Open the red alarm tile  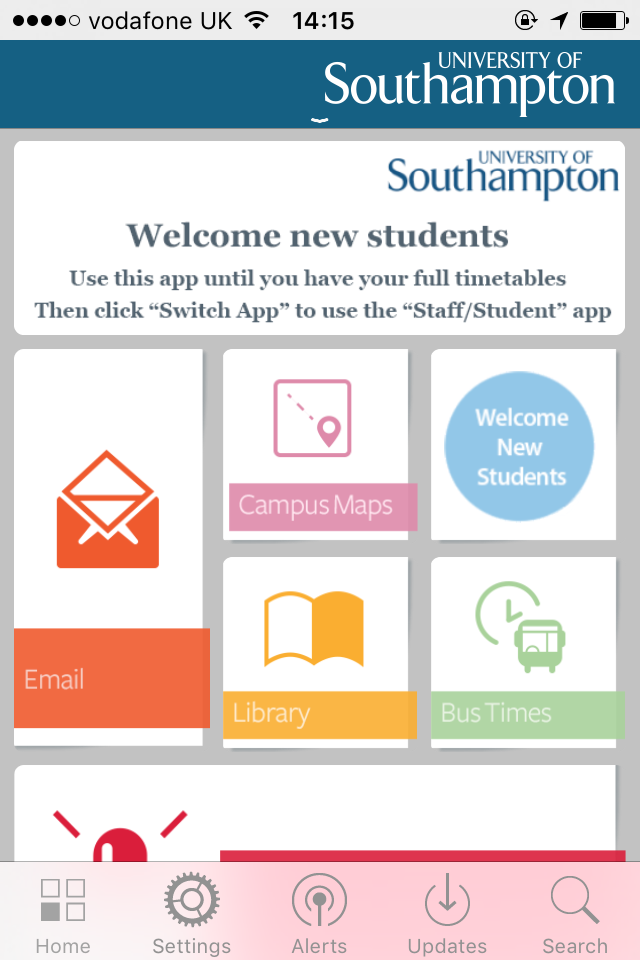(x=315, y=815)
